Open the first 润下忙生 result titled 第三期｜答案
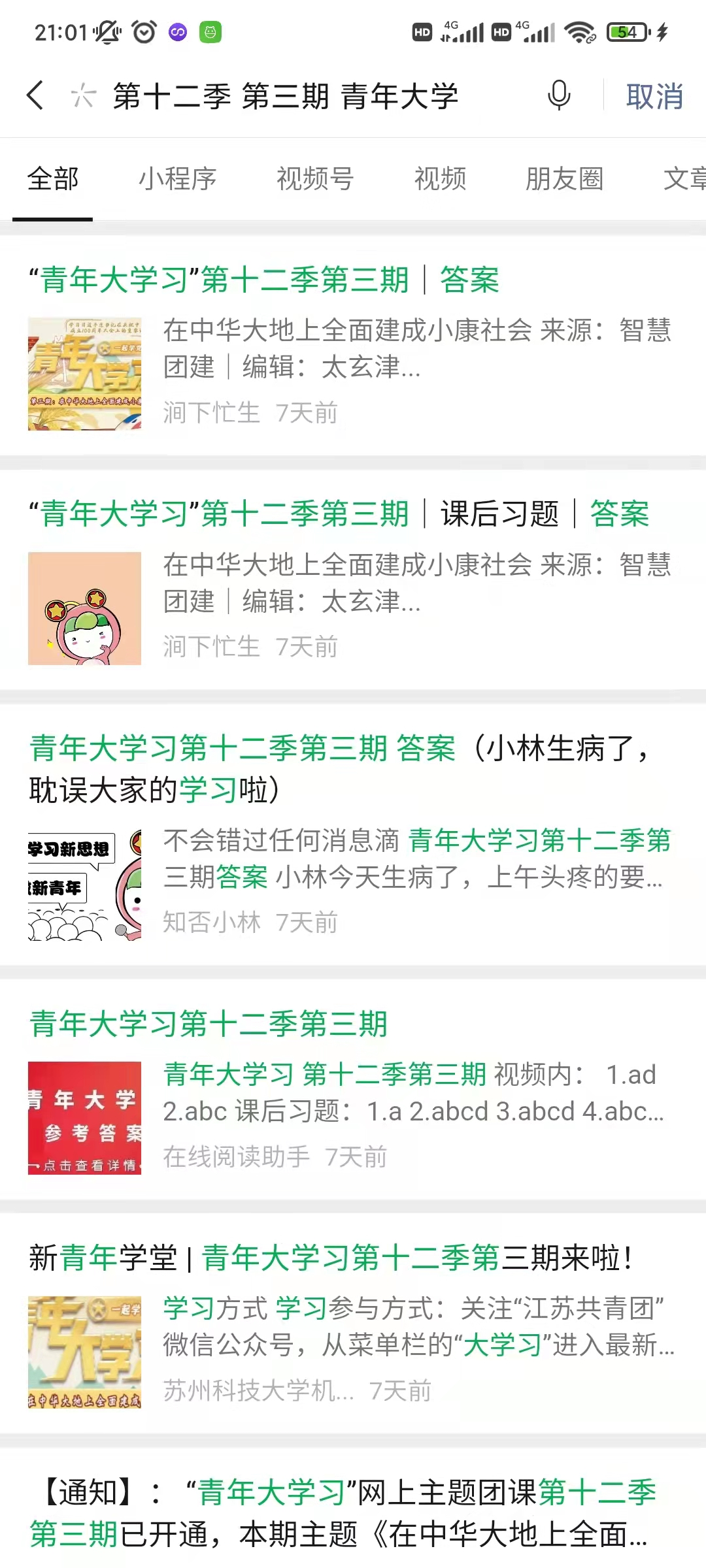The image size is (706, 1568). click(x=353, y=346)
